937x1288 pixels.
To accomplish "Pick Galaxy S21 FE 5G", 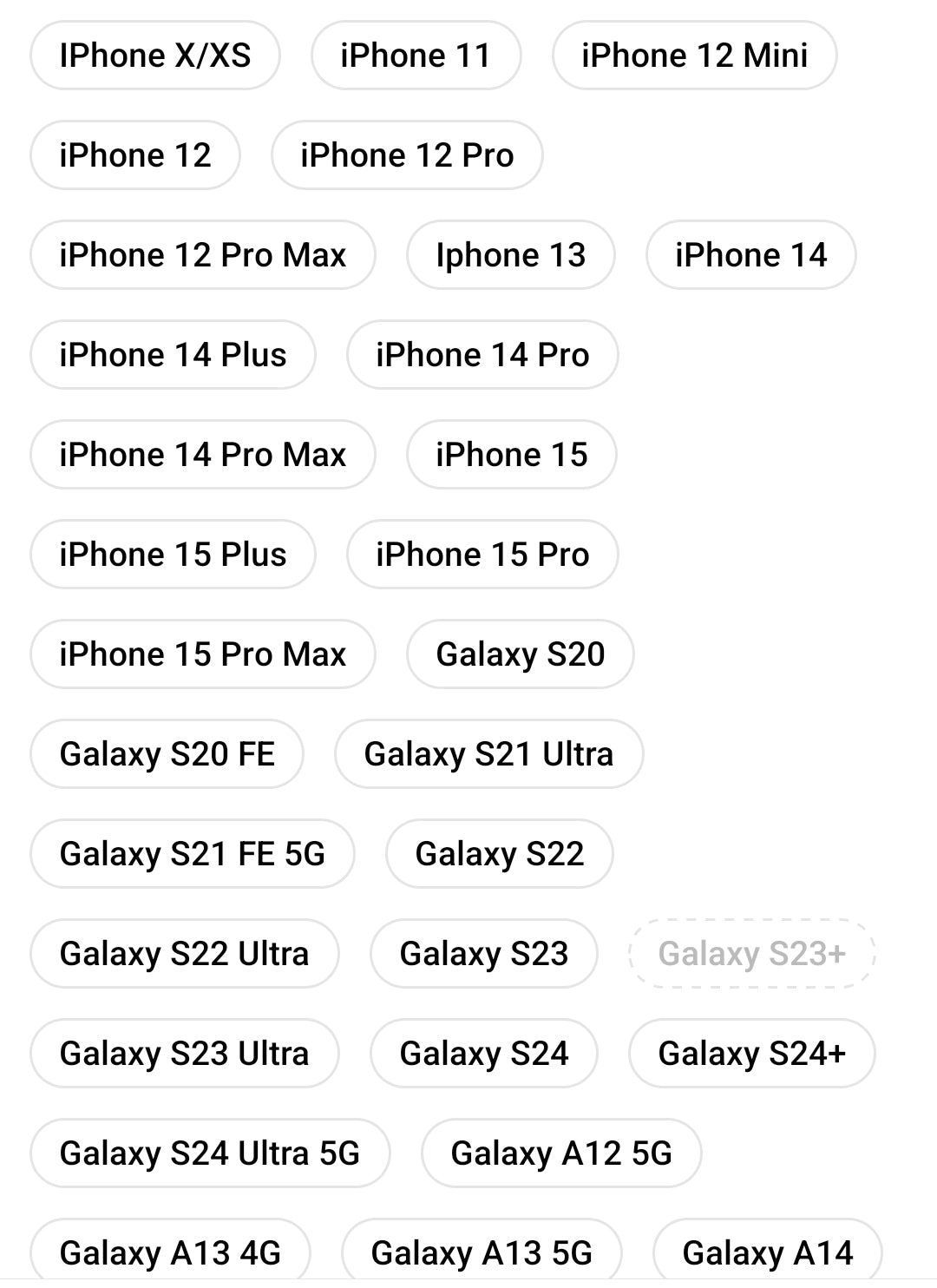I will [192, 854].
